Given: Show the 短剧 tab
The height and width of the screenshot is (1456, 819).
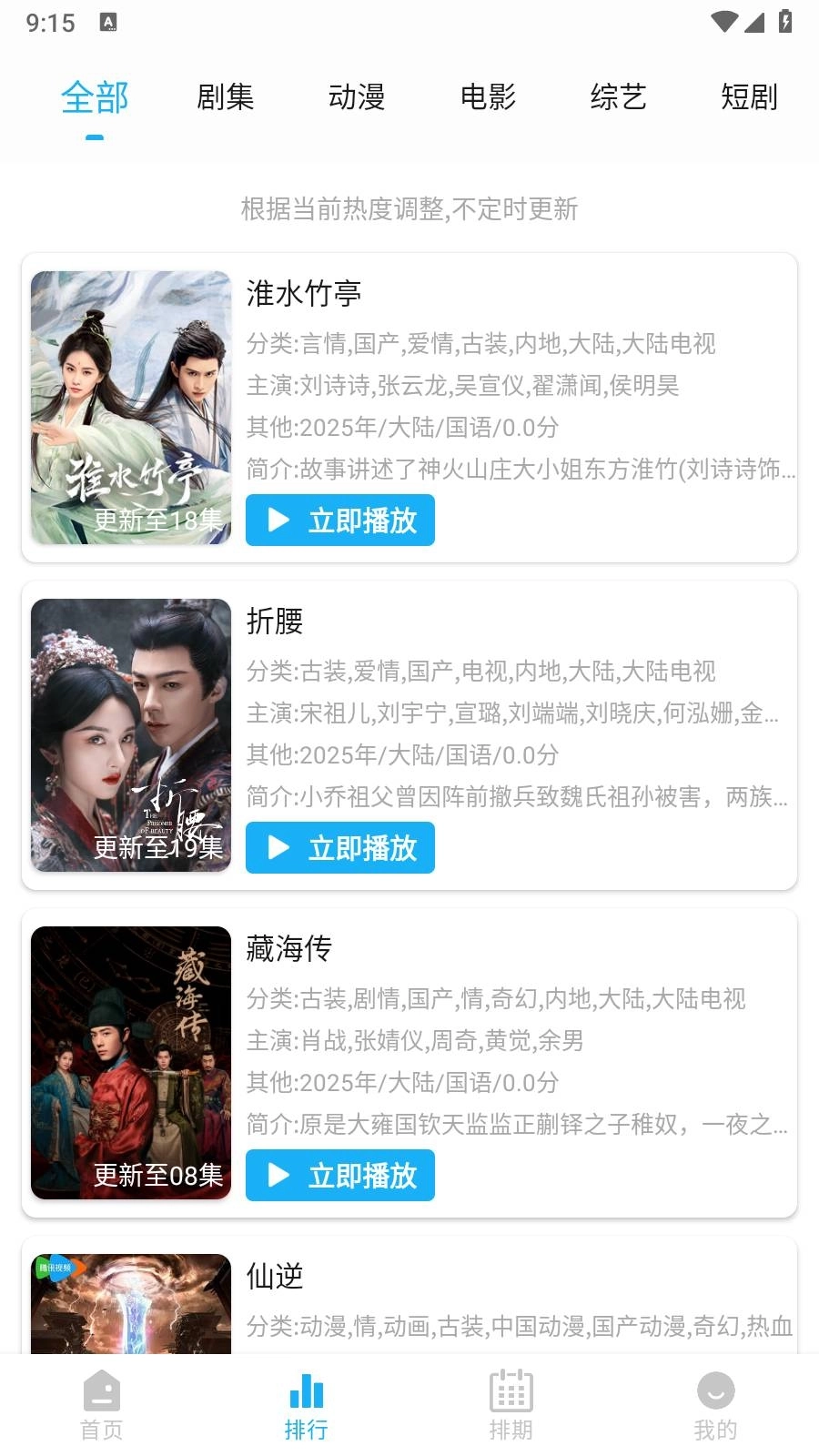Looking at the screenshot, I should 749,96.
